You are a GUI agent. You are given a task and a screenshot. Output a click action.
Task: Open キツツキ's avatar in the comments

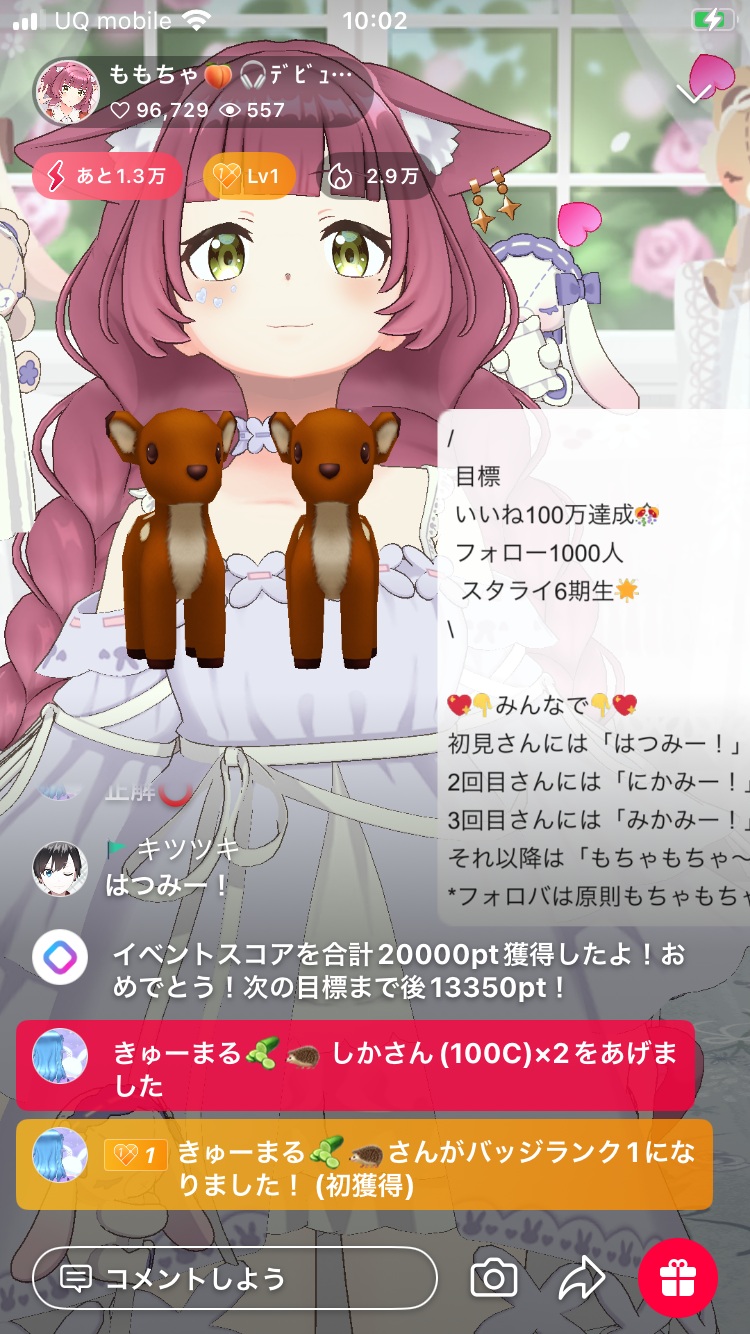(60, 868)
